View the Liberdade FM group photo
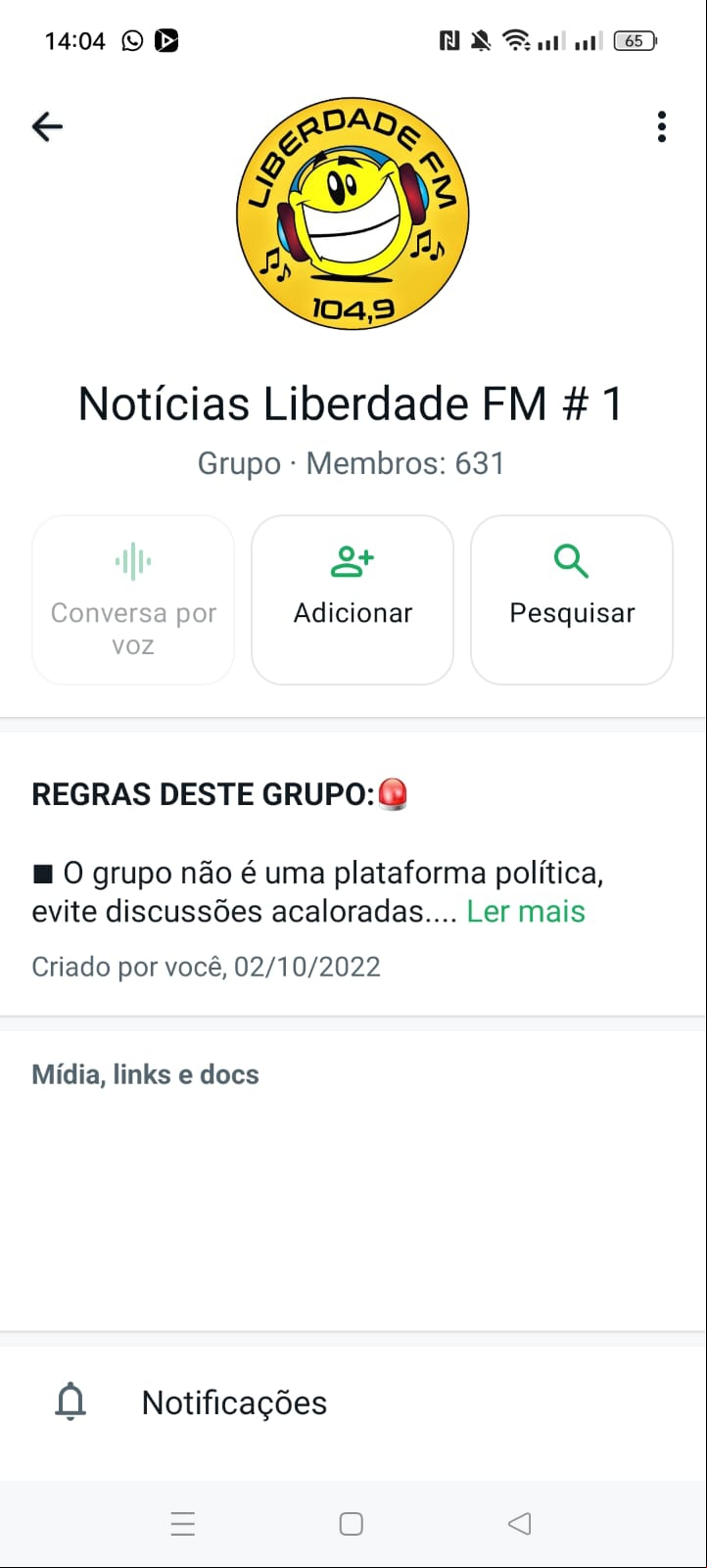Image resolution: width=707 pixels, height=1568 pixels. (x=353, y=214)
